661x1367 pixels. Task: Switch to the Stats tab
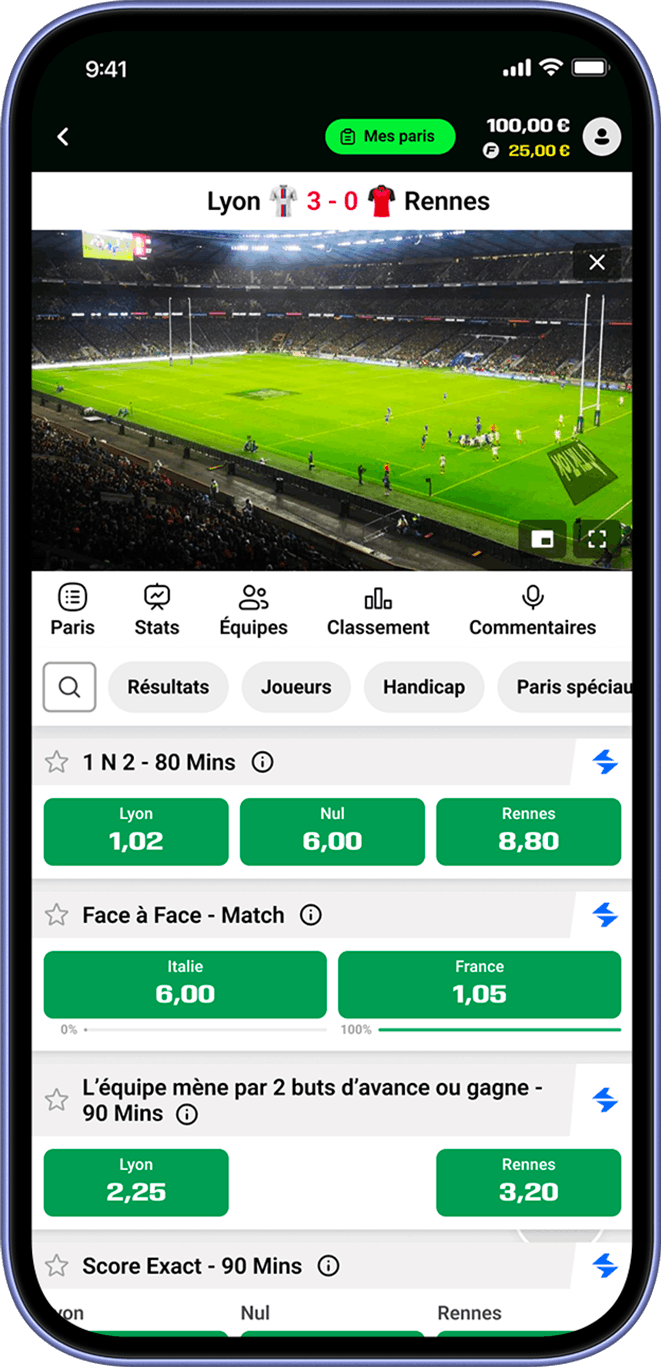[x=157, y=610]
